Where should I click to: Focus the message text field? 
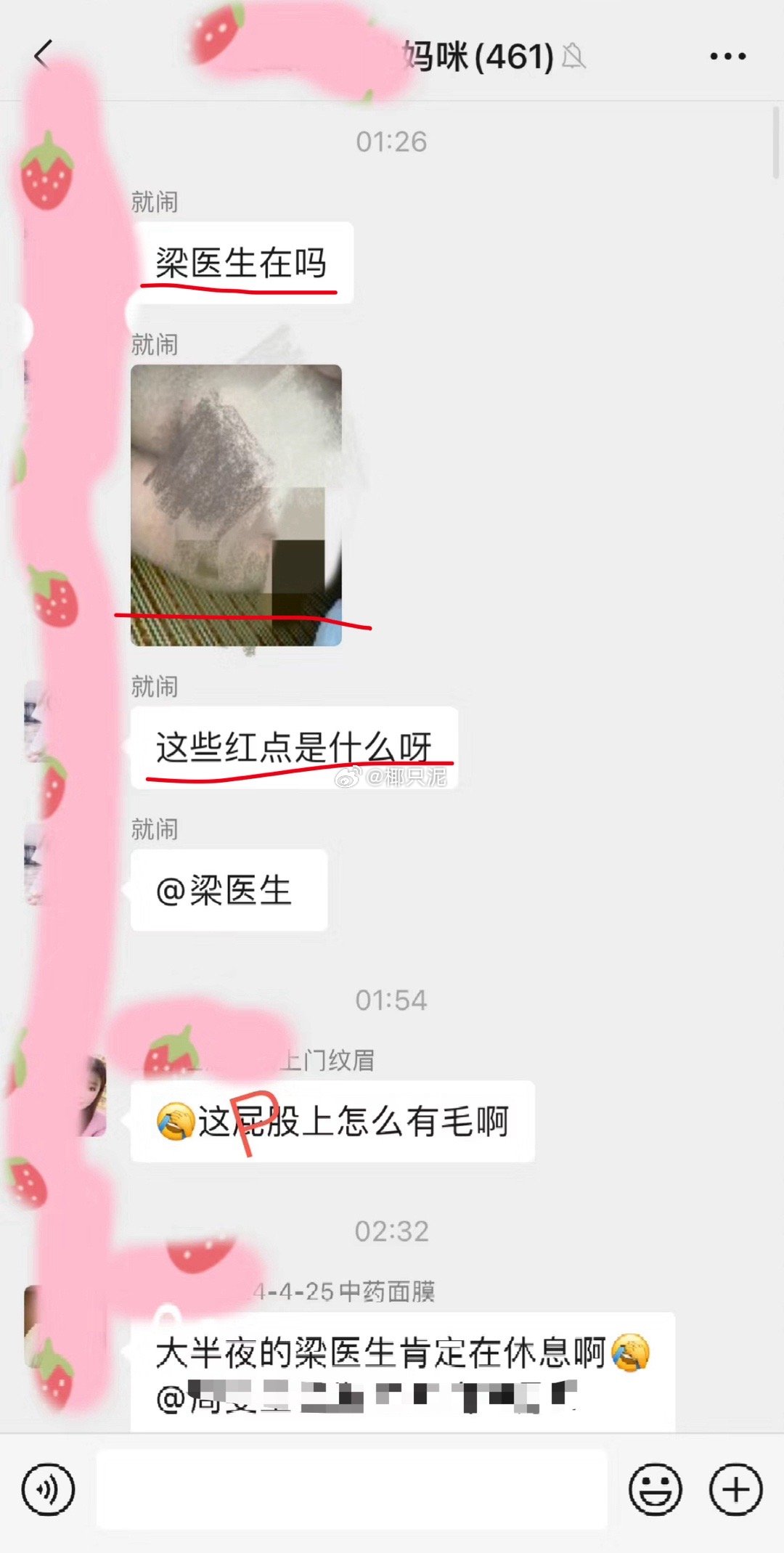pos(351,1490)
